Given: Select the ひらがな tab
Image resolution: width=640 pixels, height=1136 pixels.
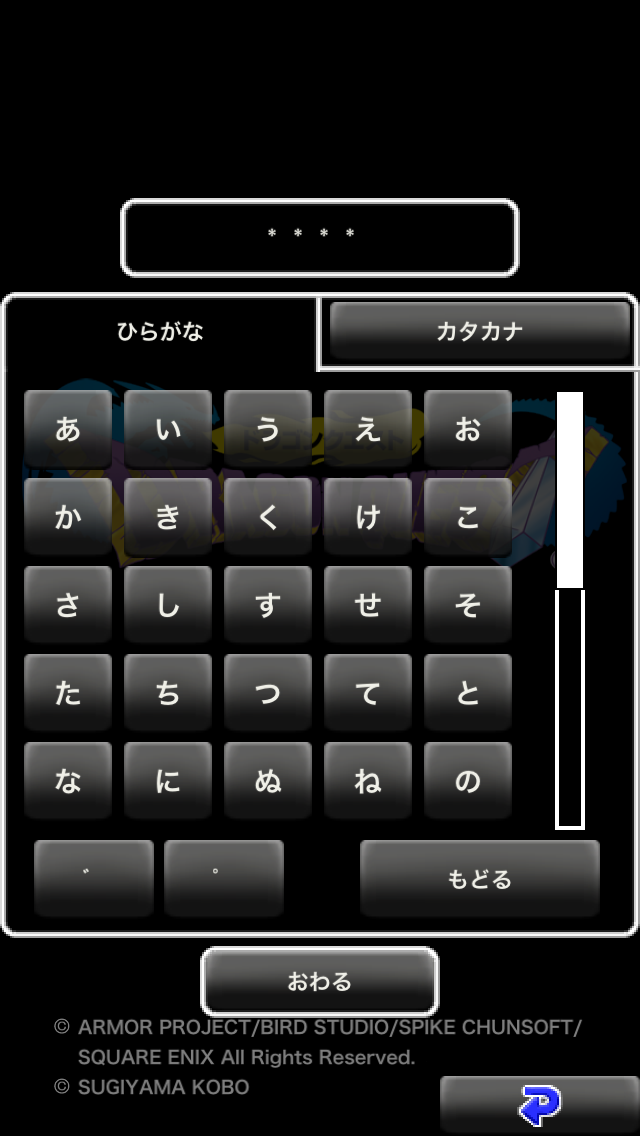Looking at the screenshot, I should pyautogui.click(x=160, y=332).
